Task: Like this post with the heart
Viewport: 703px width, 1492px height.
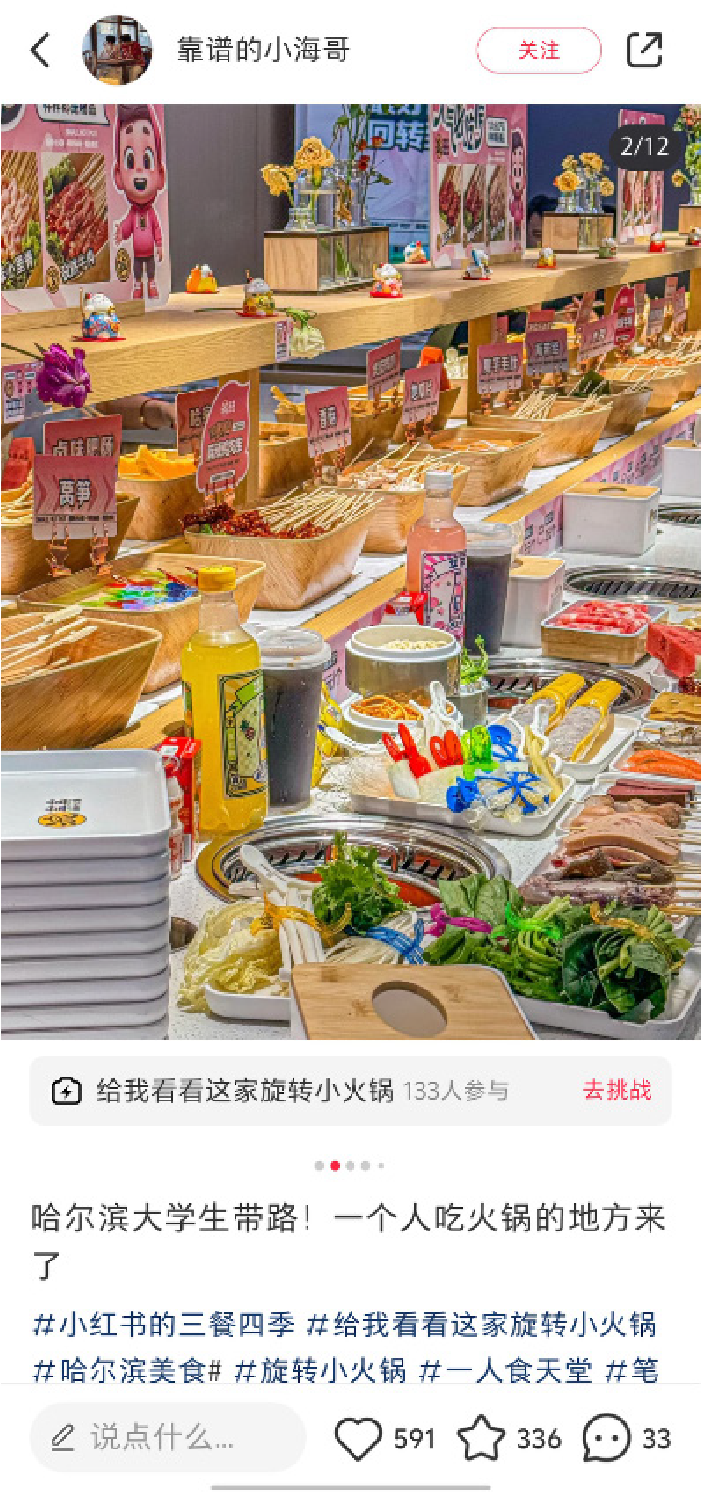Action: pos(358,1439)
